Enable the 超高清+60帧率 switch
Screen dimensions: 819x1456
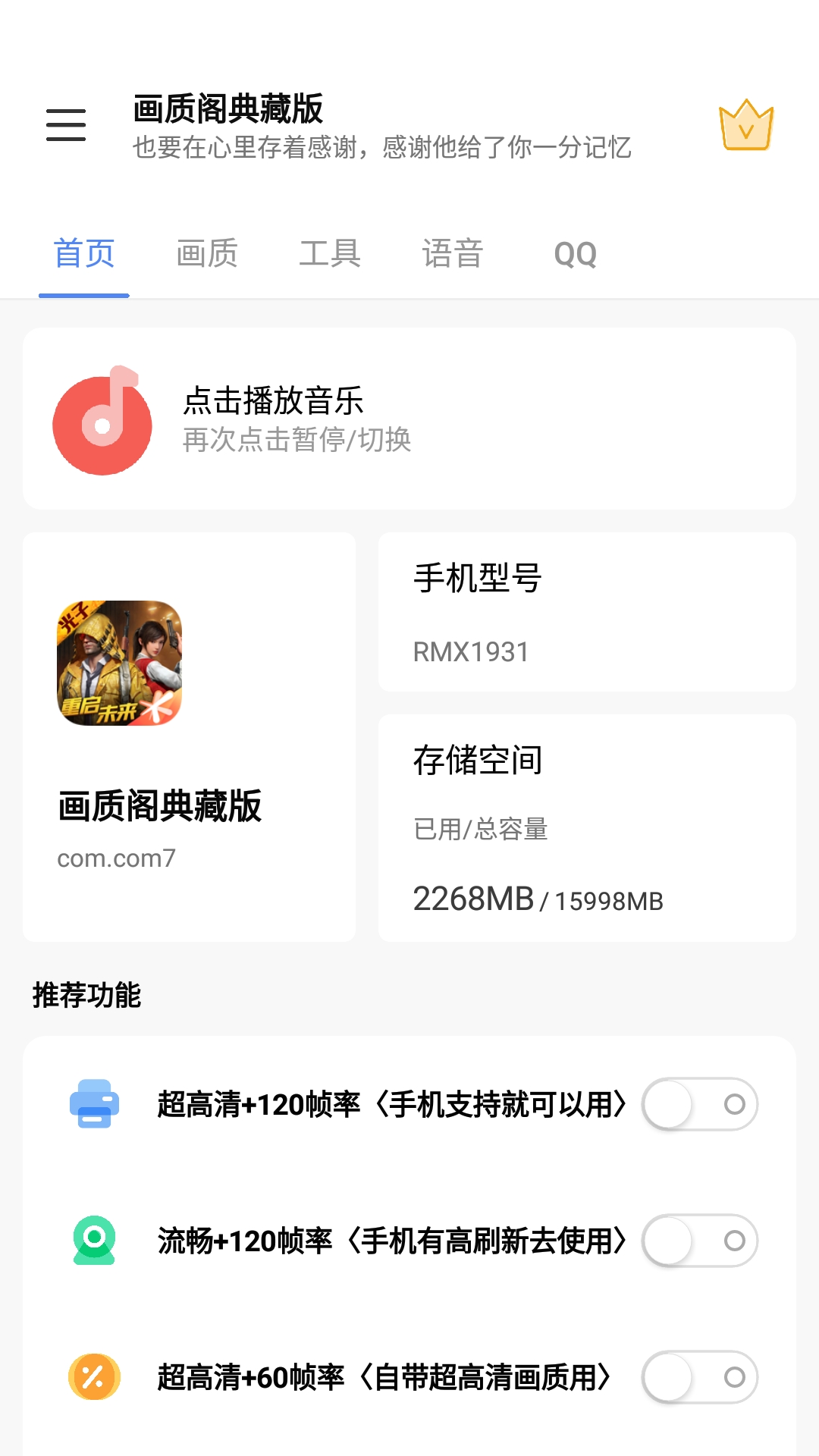(699, 1378)
